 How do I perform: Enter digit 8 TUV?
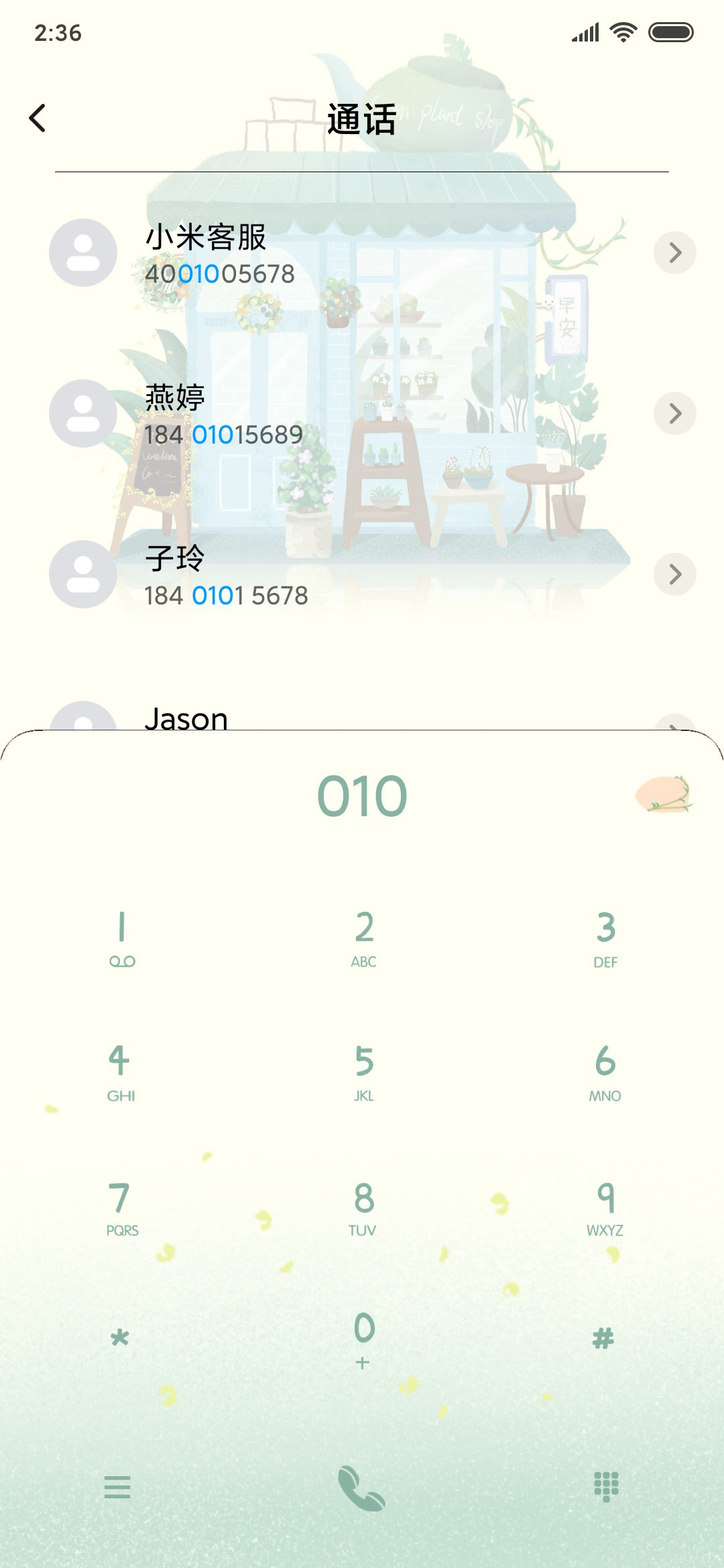pos(363,1207)
